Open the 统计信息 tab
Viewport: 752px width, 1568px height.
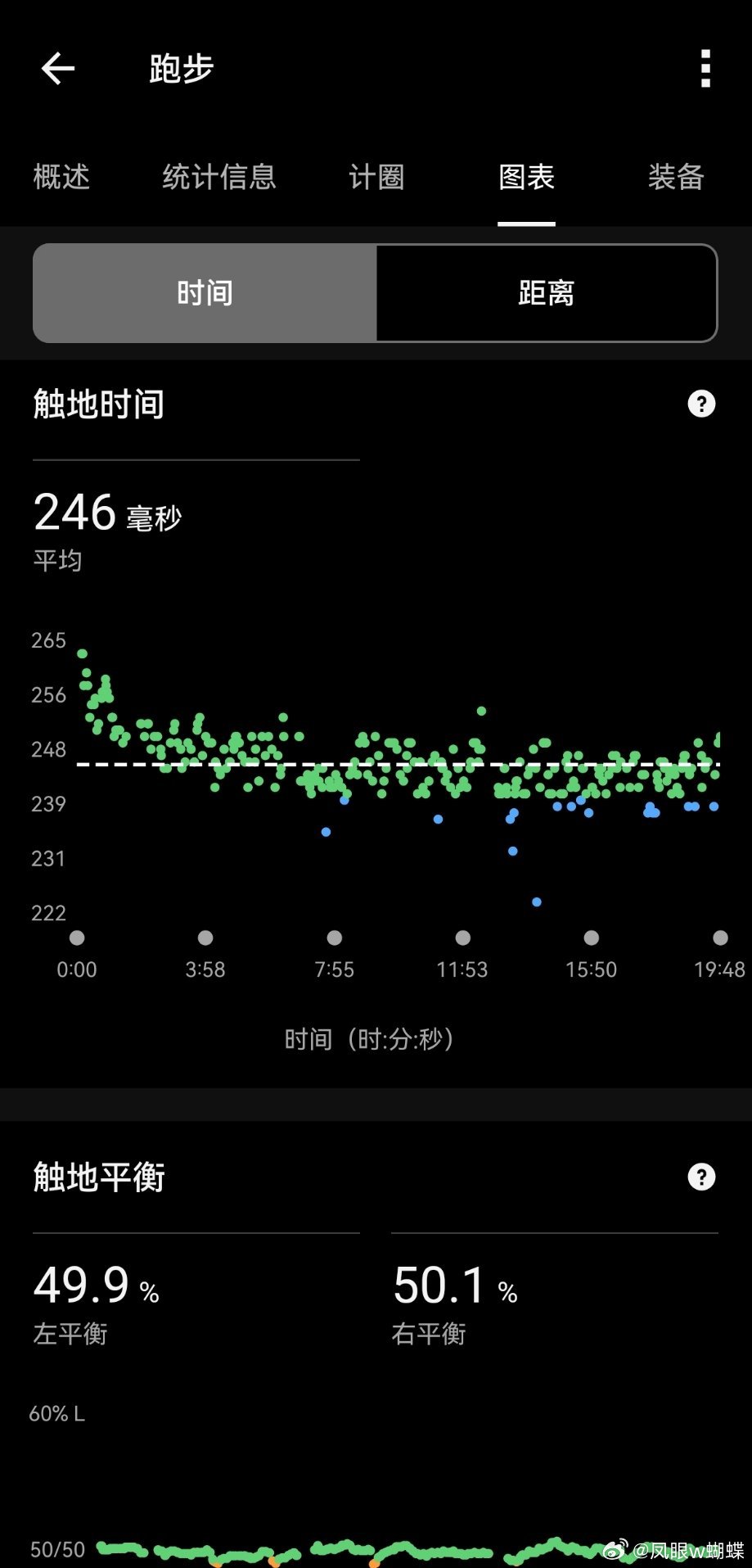pyautogui.click(x=219, y=176)
